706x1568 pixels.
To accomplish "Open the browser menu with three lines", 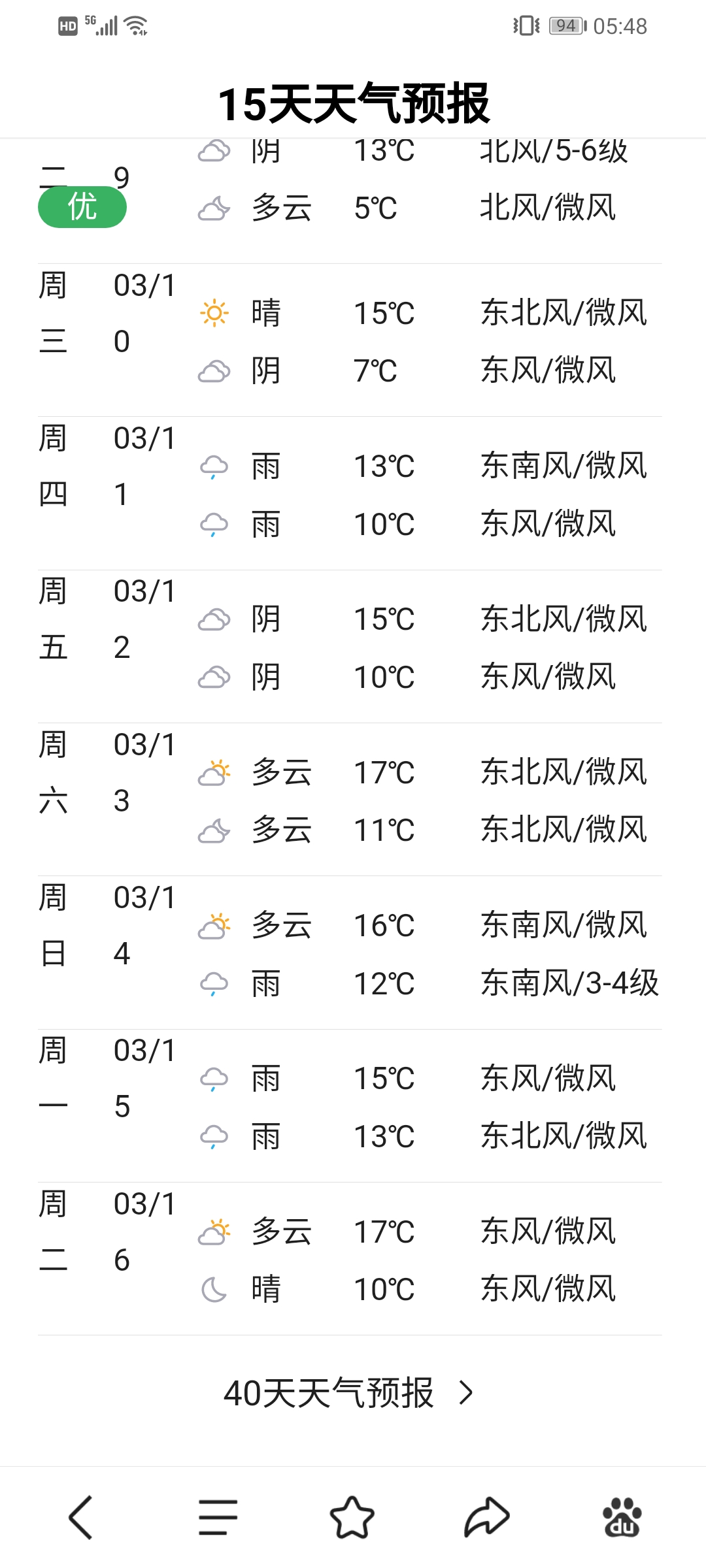I will pos(218,1517).
